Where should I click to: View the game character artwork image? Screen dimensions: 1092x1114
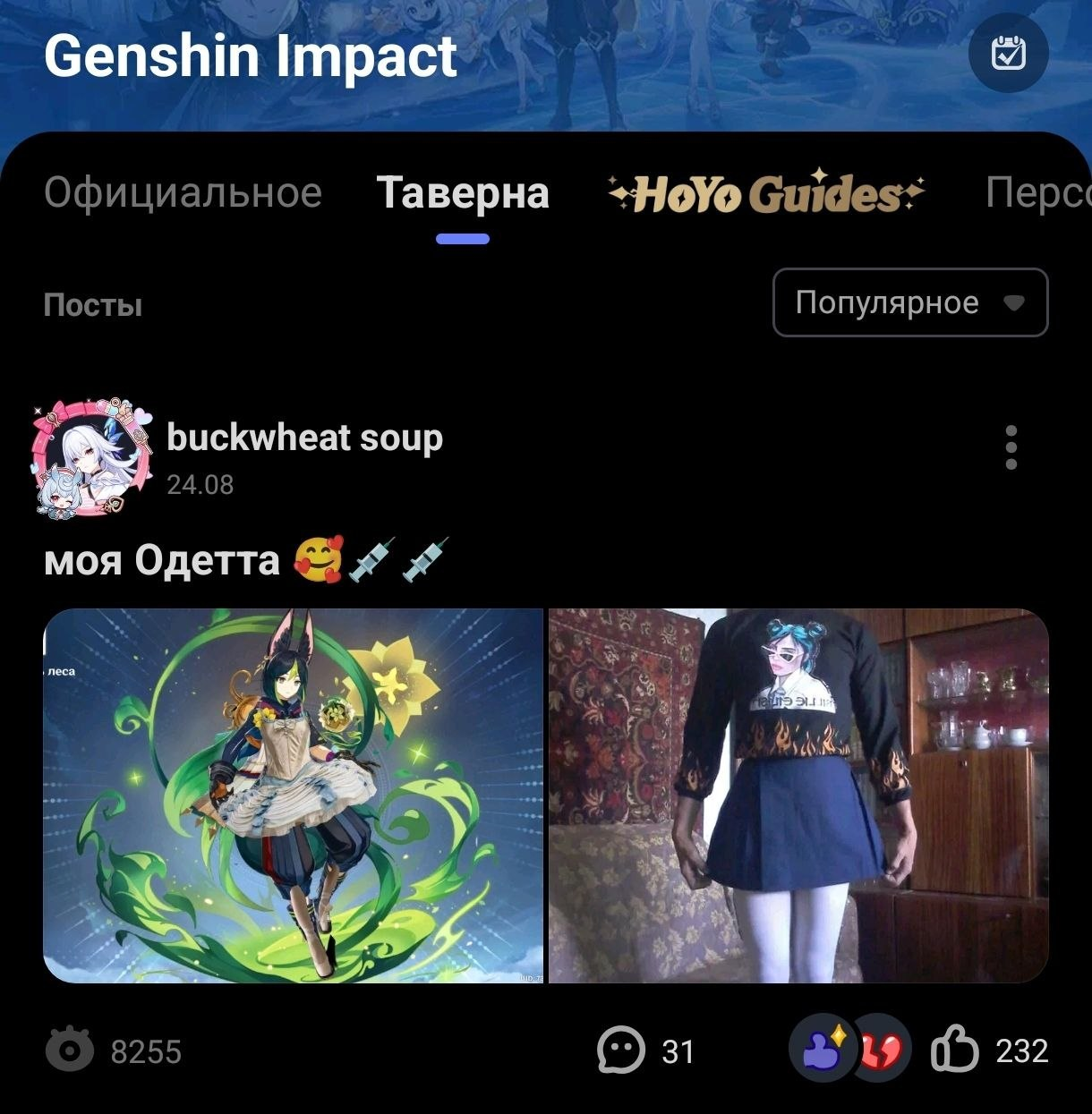tap(294, 795)
